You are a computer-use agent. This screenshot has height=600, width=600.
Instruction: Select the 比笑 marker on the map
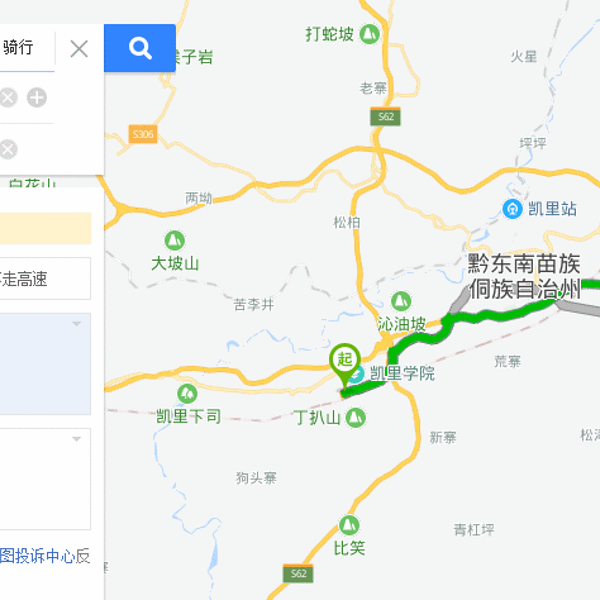point(349,525)
